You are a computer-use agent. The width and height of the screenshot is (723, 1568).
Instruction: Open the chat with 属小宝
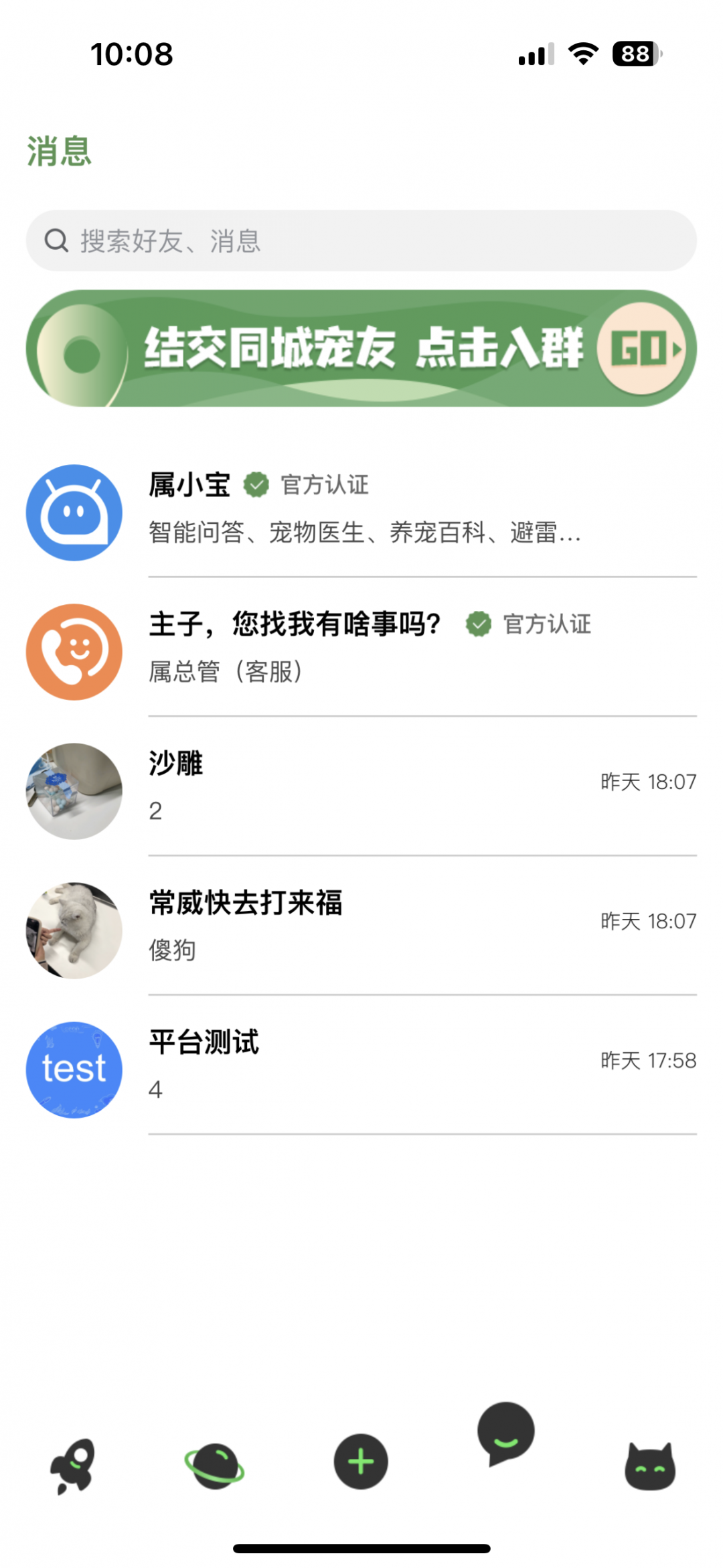pyautogui.click(x=361, y=512)
